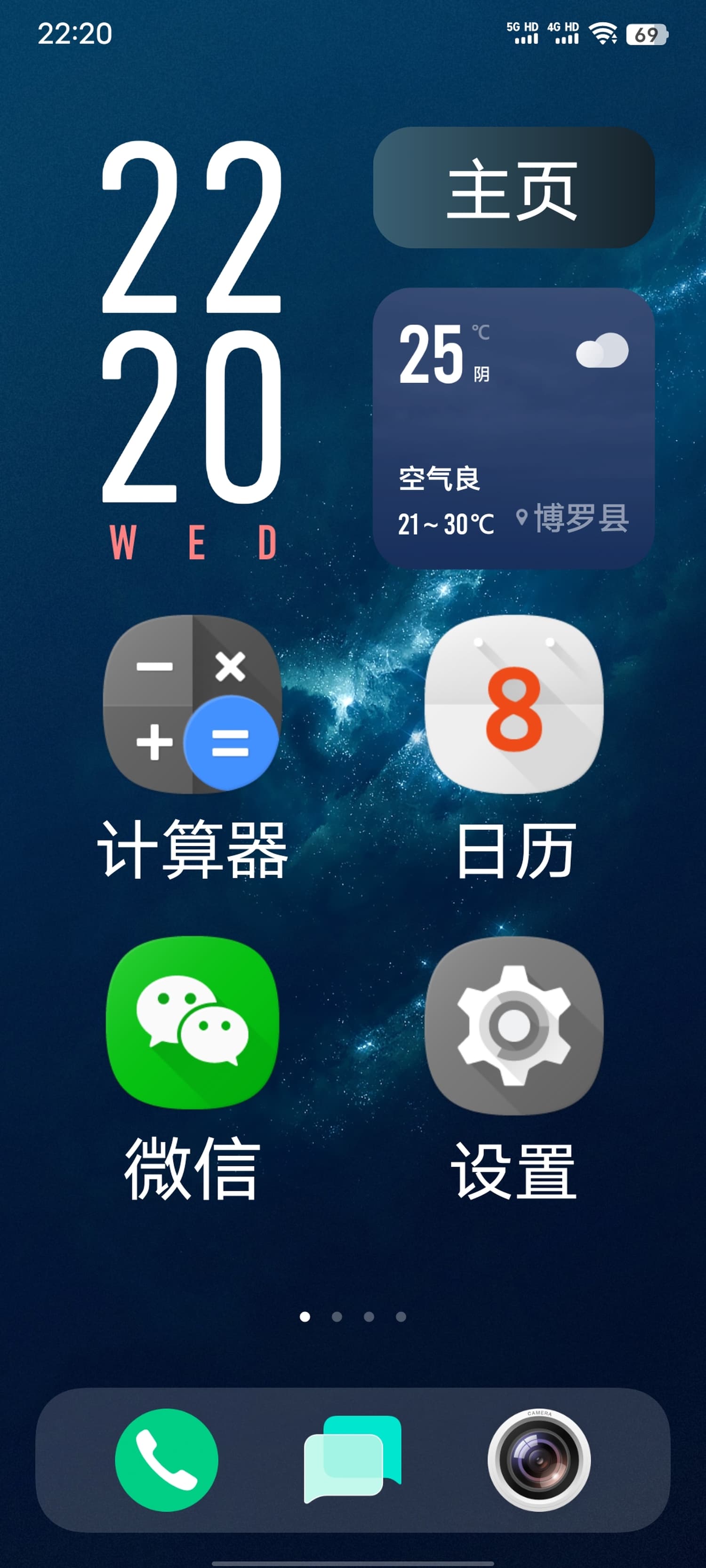Tap the 主页 widget
Screen dimensions: 706x1568
coord(513,188)
